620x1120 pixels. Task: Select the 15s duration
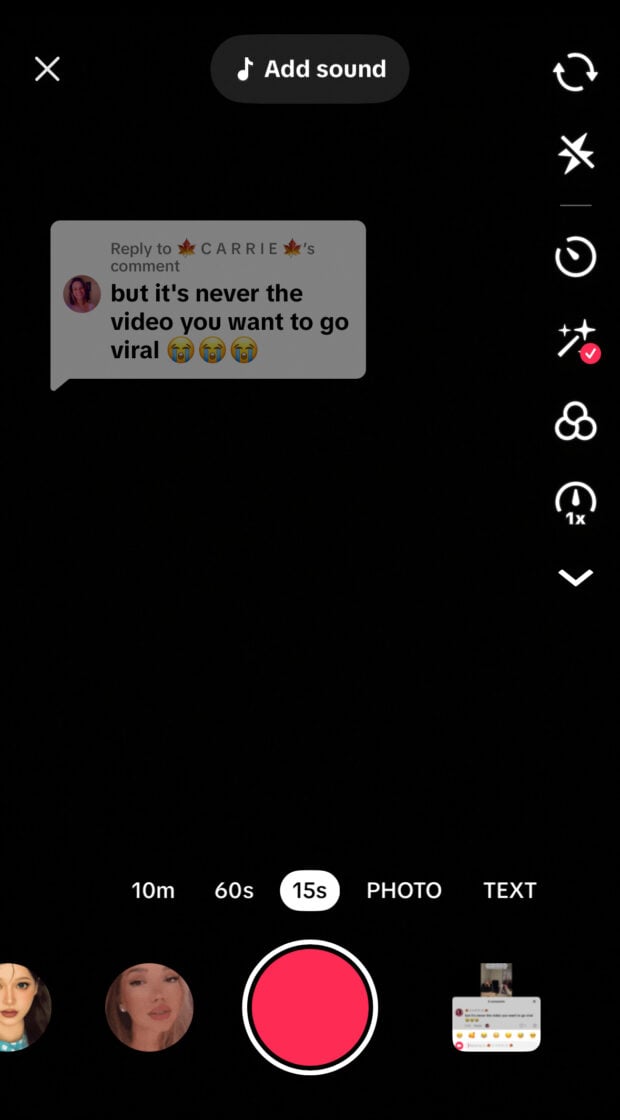pyautogui.click(x=309, y=890)
